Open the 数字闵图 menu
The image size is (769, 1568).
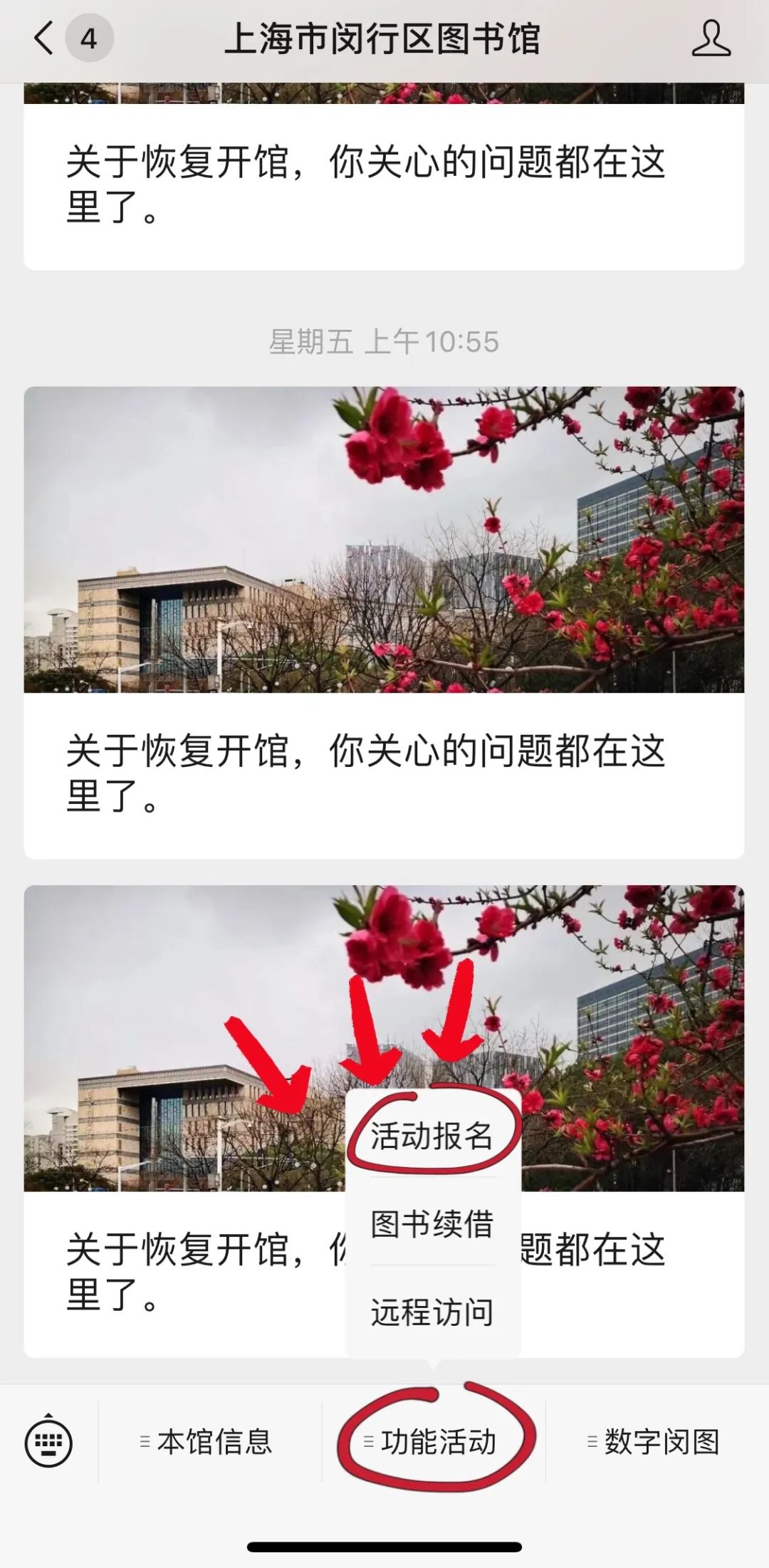click(x=655, y=1442)
